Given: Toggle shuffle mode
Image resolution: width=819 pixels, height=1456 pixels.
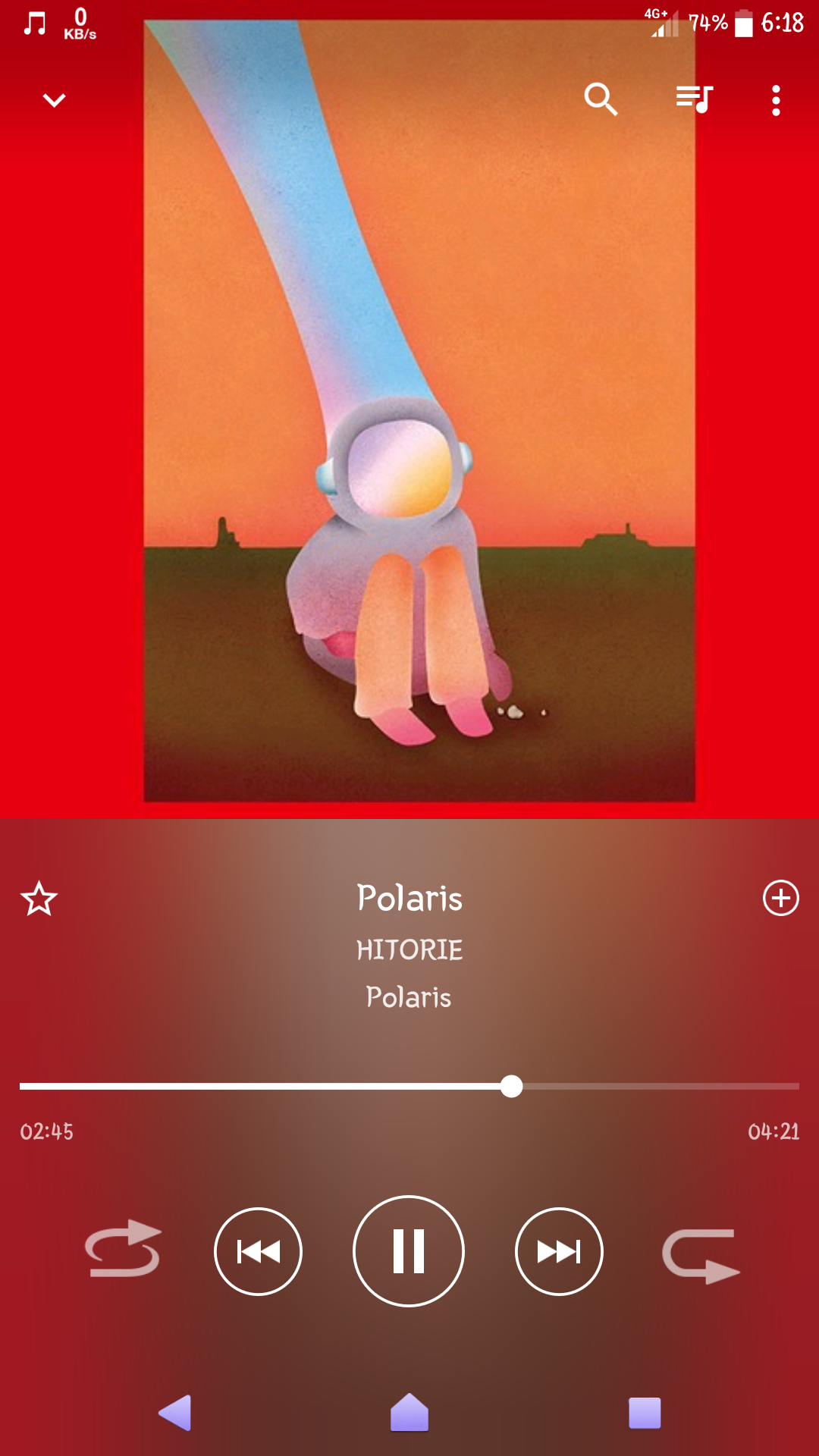Looking at the screenshot, I should (123, 1250).
